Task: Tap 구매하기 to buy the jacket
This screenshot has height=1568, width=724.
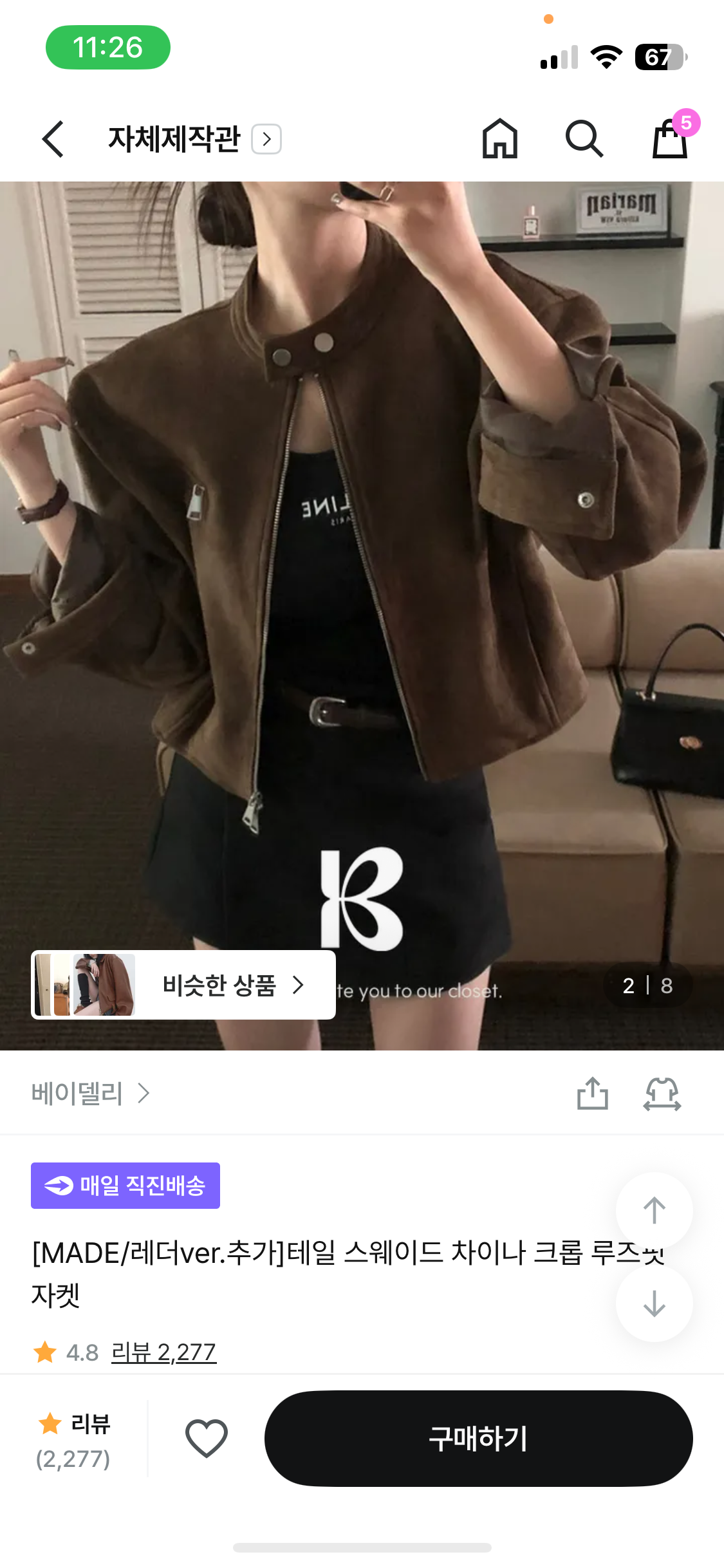Action: click(478, 1438)
